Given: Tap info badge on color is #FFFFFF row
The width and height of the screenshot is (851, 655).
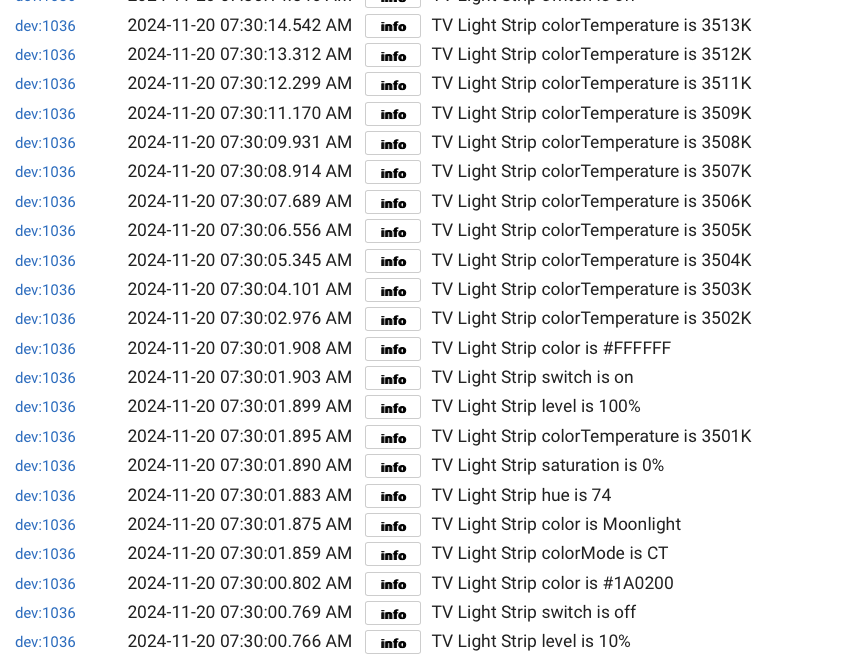Looking at the screenshot, I should click(393, 349).
